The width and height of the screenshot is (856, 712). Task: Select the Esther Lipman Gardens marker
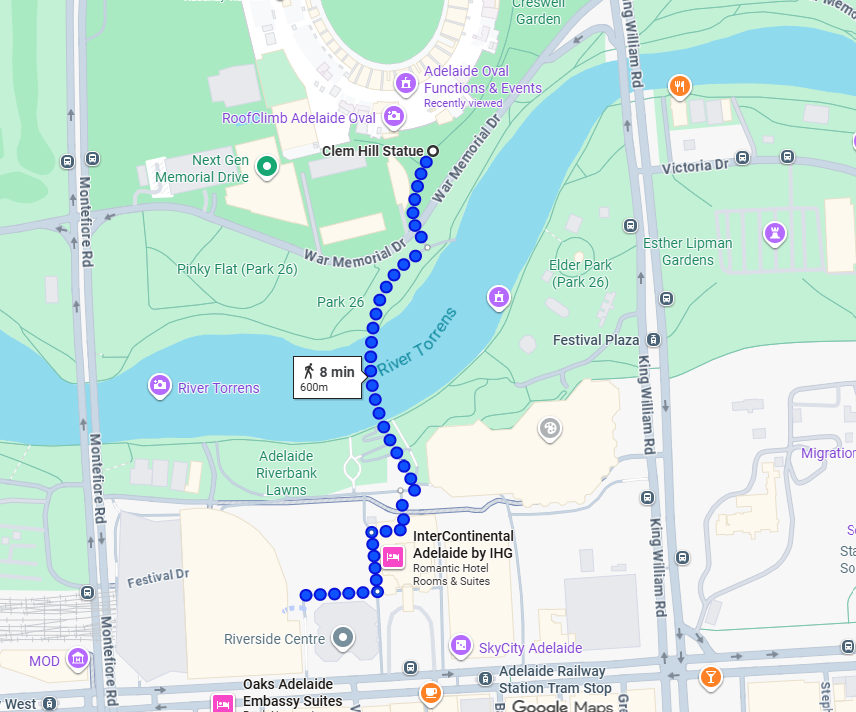pyautogui.click(x=775, y=233)
